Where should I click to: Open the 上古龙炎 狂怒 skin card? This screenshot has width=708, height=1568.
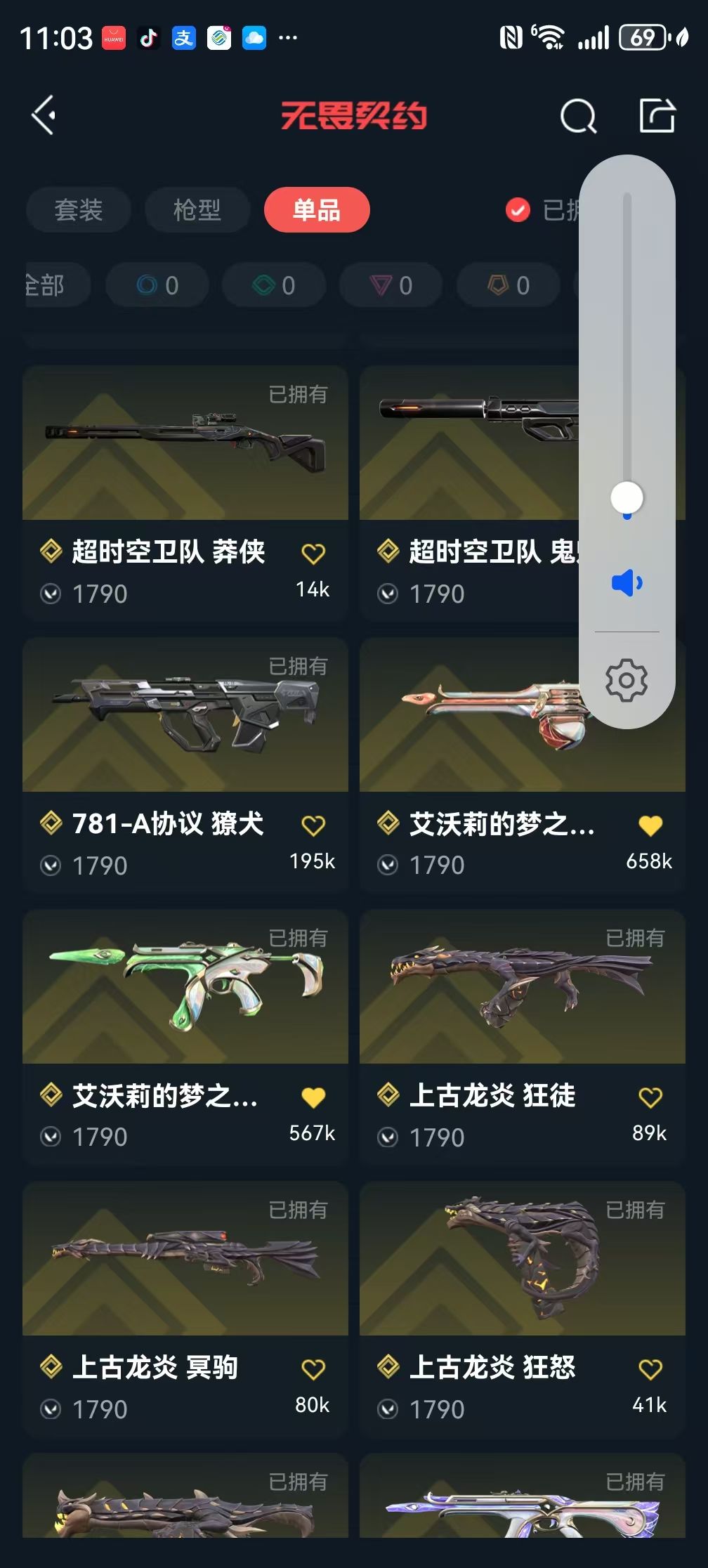pyautogui.click(x=523, y=1309)
